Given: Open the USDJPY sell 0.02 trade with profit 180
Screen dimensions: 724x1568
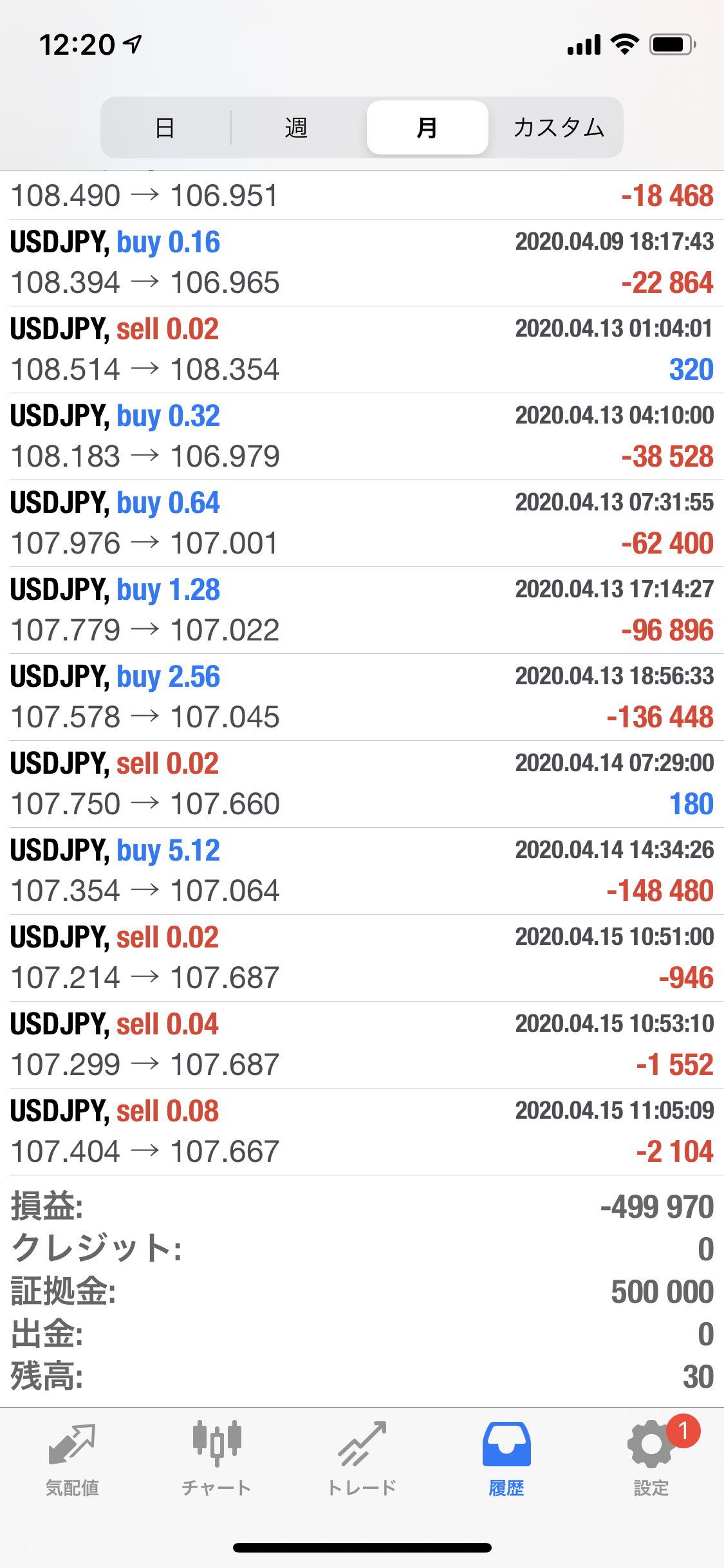Looking at the screenshot, I should coord(362,784).
